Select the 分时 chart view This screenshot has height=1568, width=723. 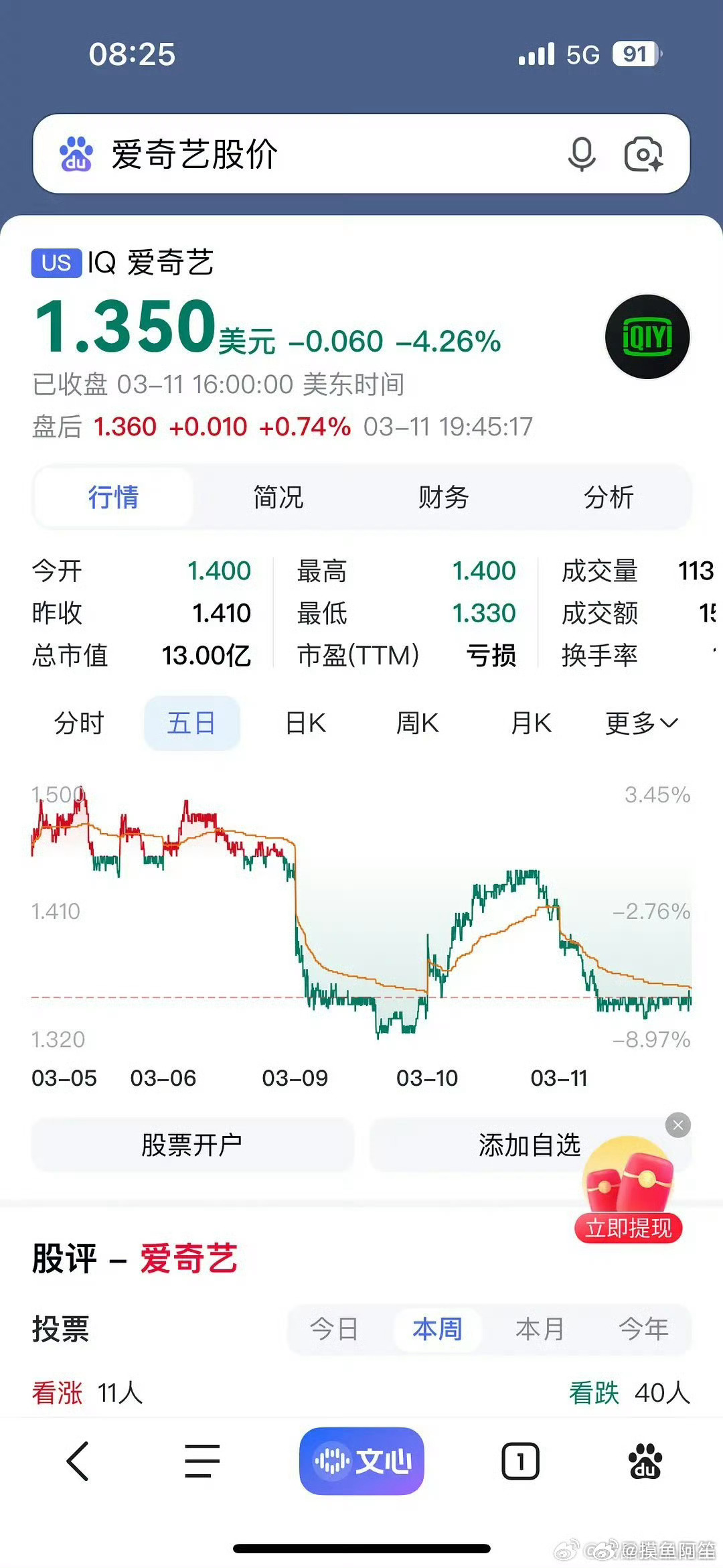coord(79,723)
